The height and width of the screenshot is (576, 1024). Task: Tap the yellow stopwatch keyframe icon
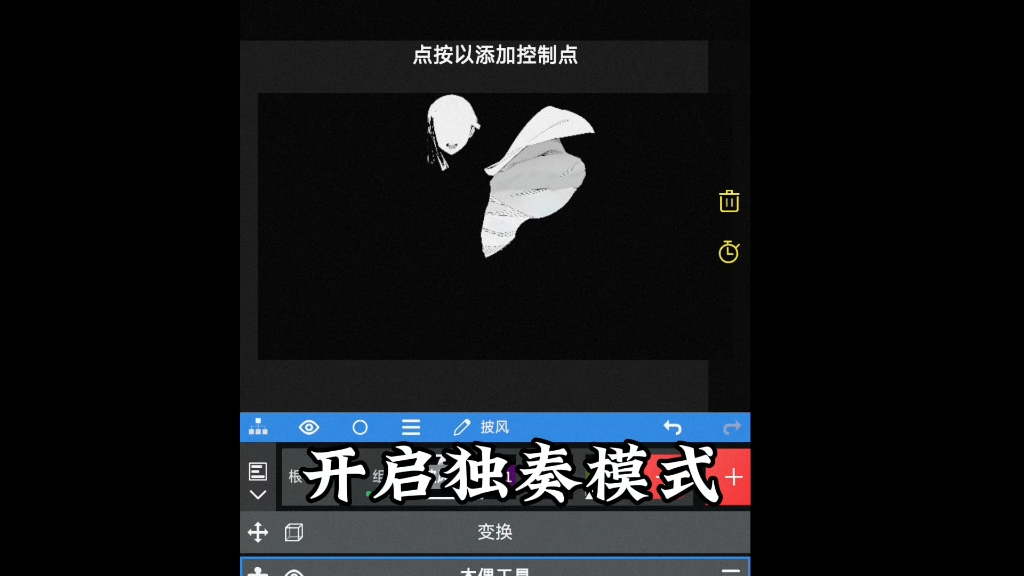coord(729,251)
